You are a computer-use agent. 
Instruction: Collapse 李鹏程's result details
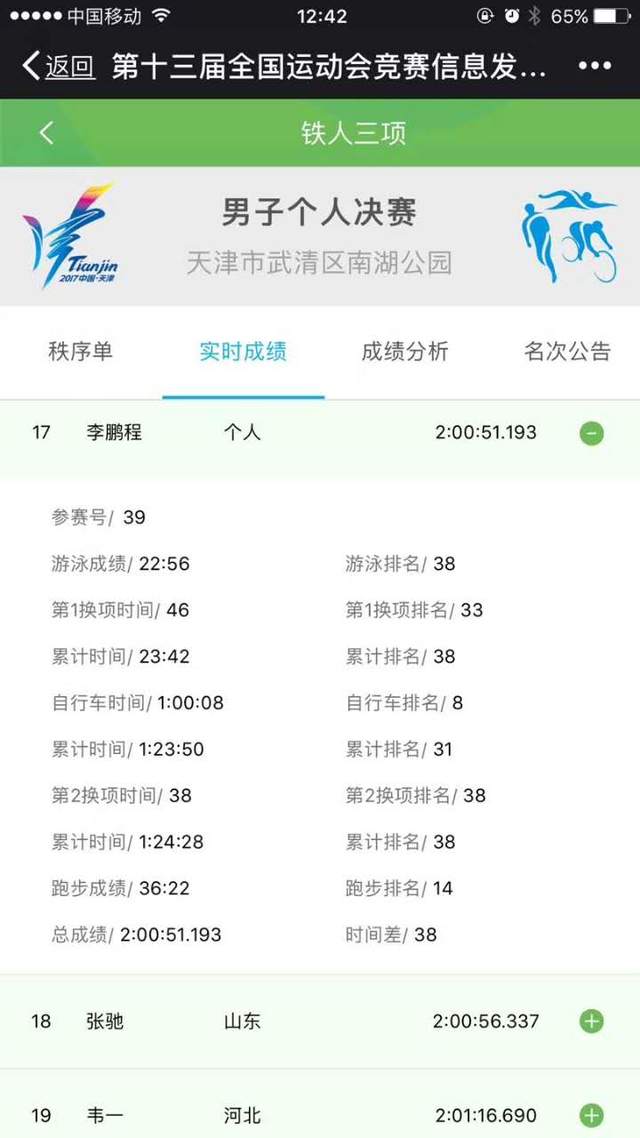[591, 433]
